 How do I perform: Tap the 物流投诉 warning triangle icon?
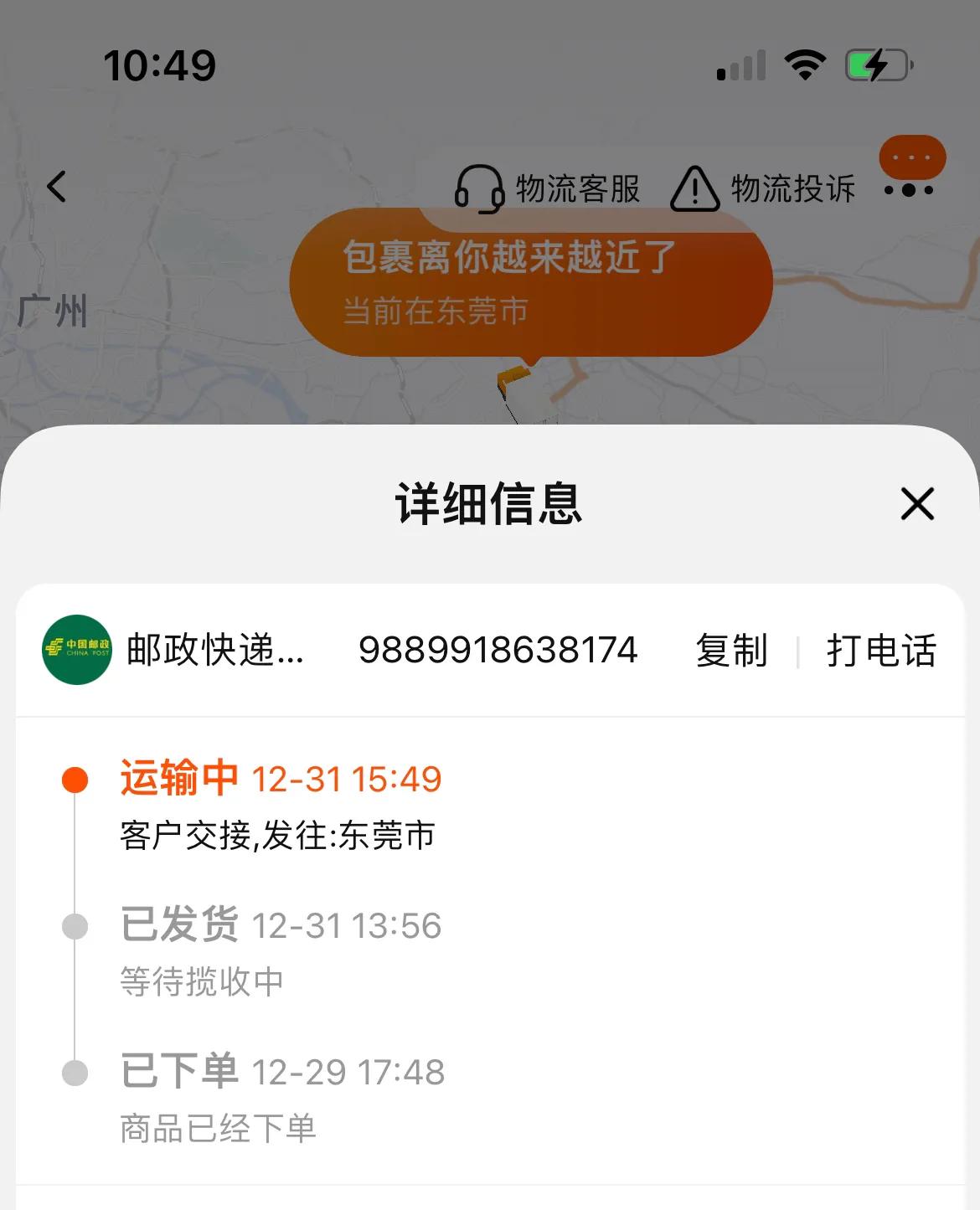695,188
